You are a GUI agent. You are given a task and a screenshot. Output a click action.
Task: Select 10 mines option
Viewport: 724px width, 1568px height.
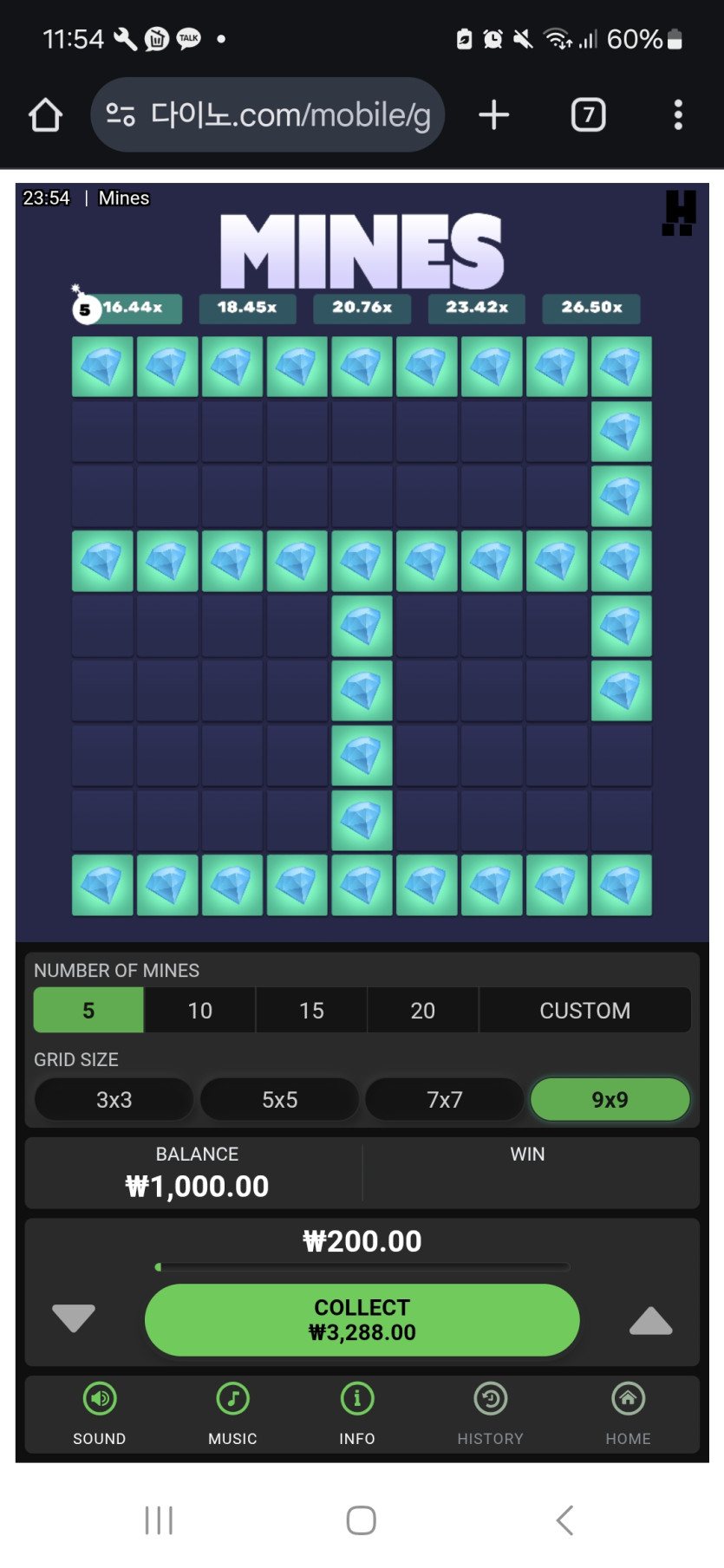point(199,1011)
